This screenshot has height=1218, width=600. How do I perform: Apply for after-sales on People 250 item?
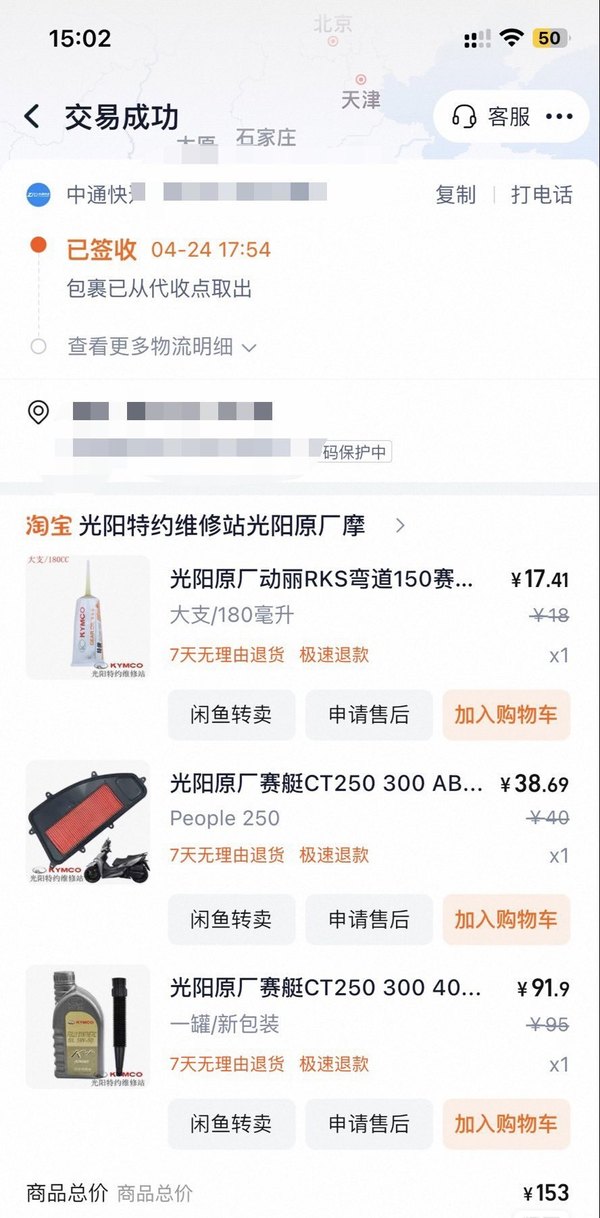point(369,919)
